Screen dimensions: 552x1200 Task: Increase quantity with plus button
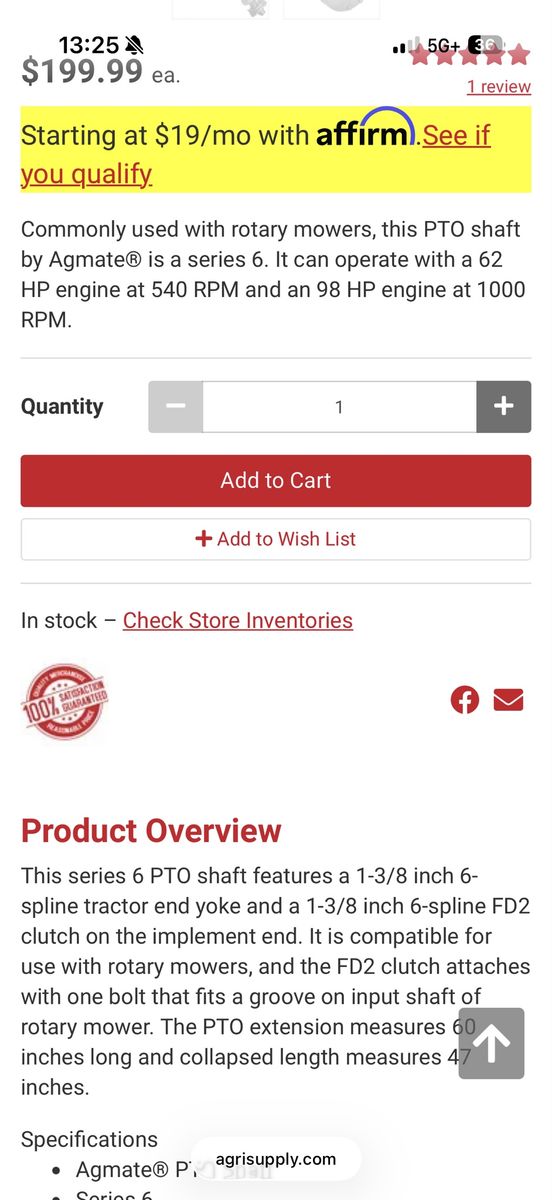503,407
